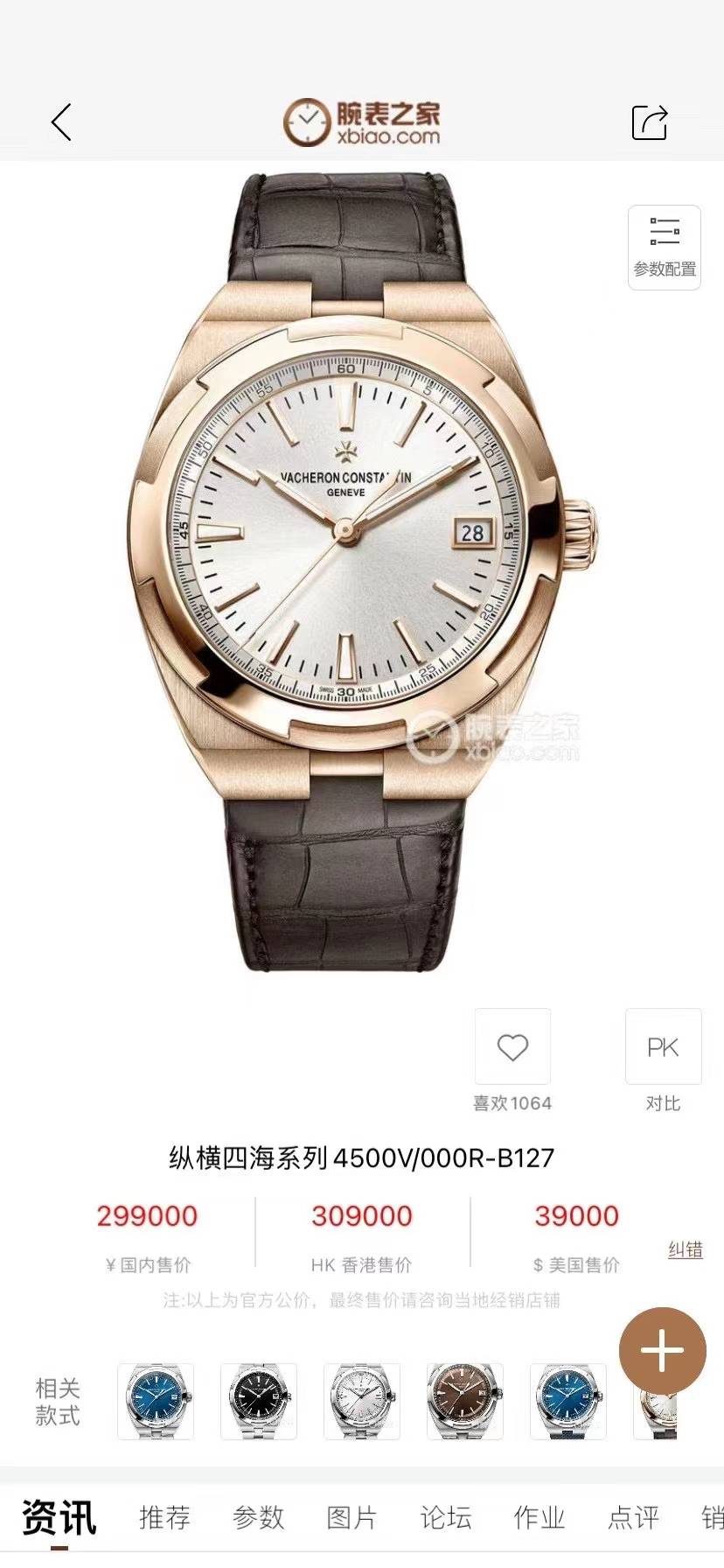This screenshot has height=1568, width=724.
Task: Open first related blue dial steel watch
Action: [156, 1401]
